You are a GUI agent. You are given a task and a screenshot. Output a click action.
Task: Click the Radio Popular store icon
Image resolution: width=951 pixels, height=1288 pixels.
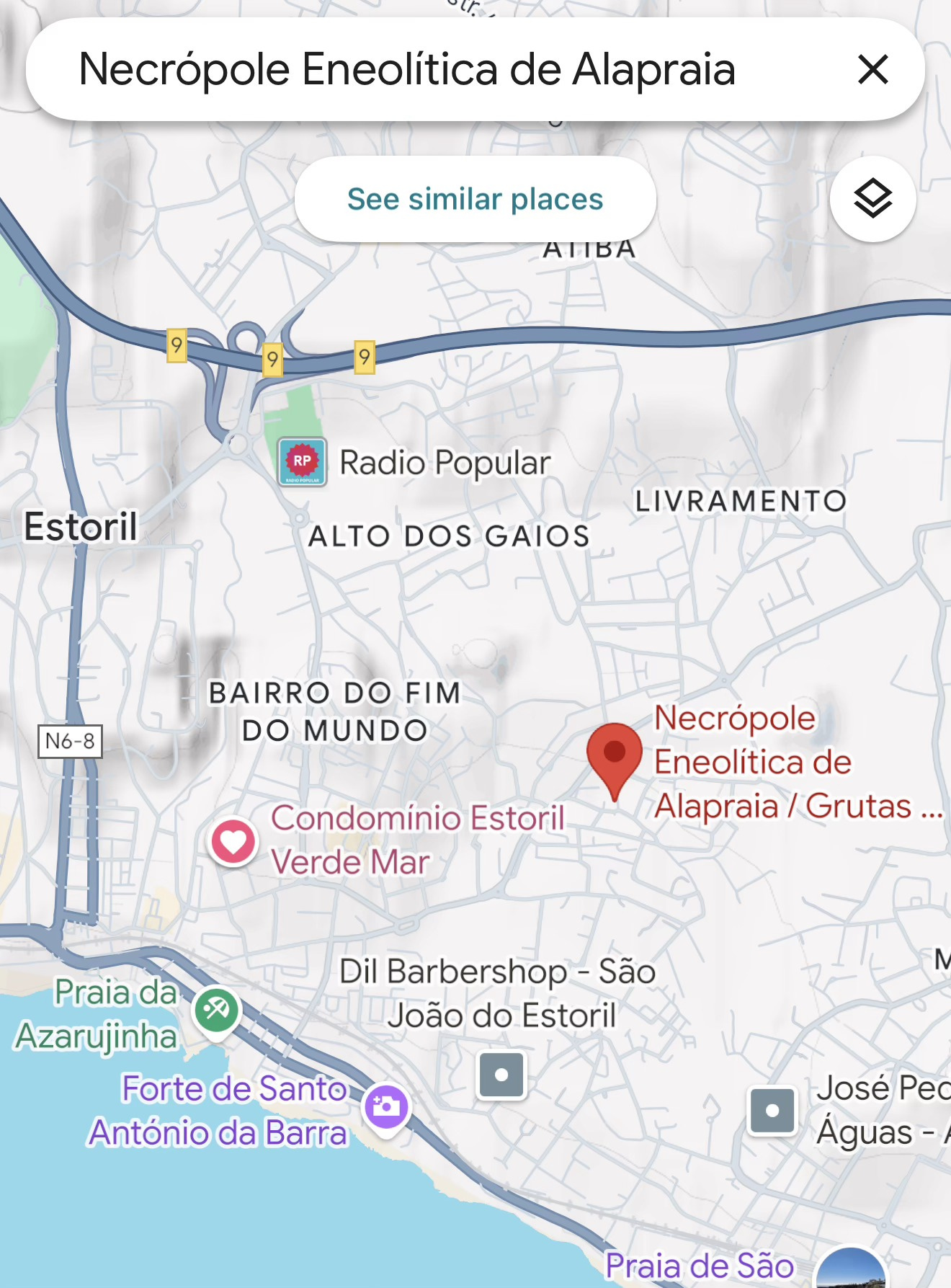302,461
